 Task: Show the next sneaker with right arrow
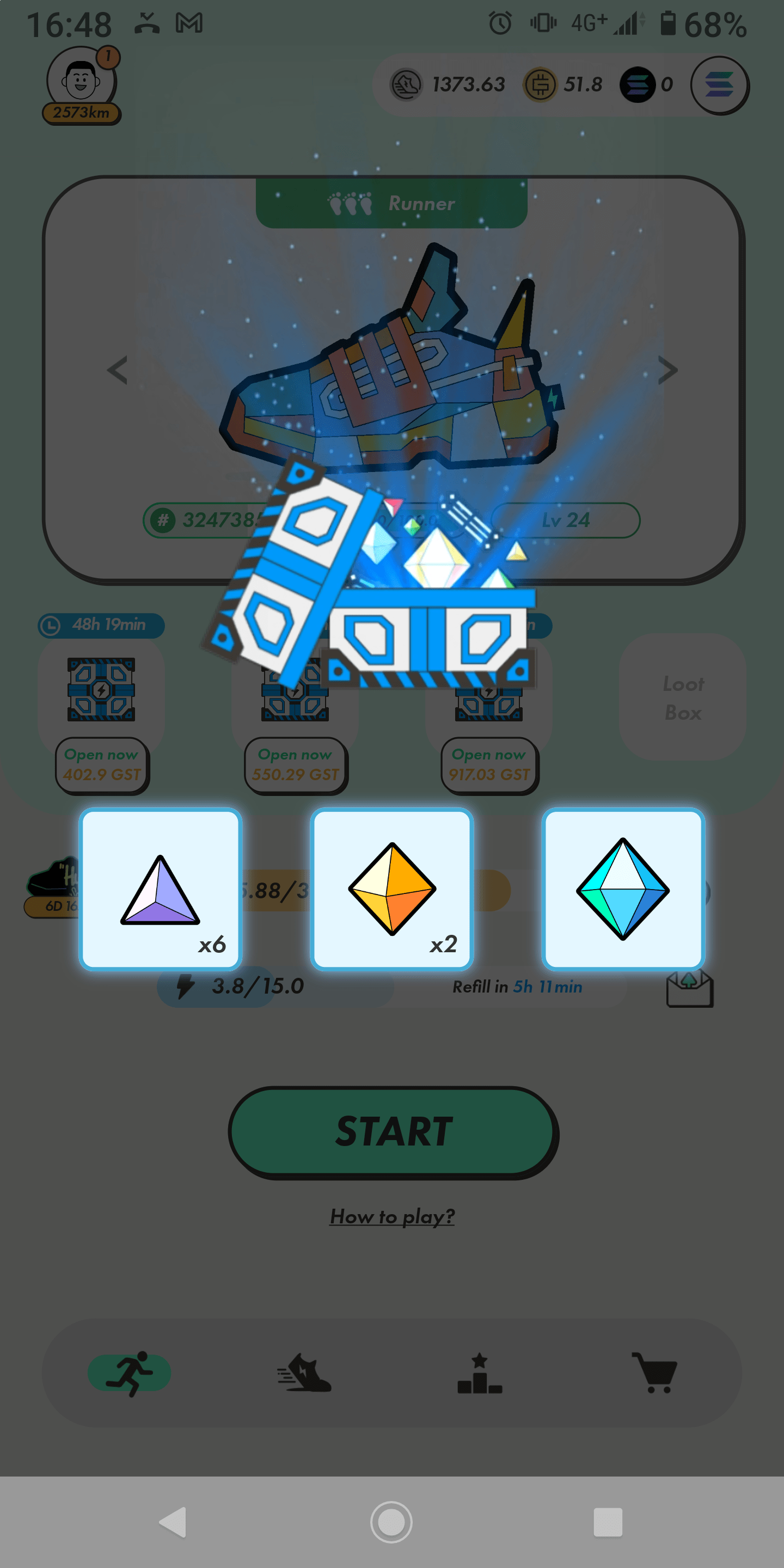[x=667, y=370]
